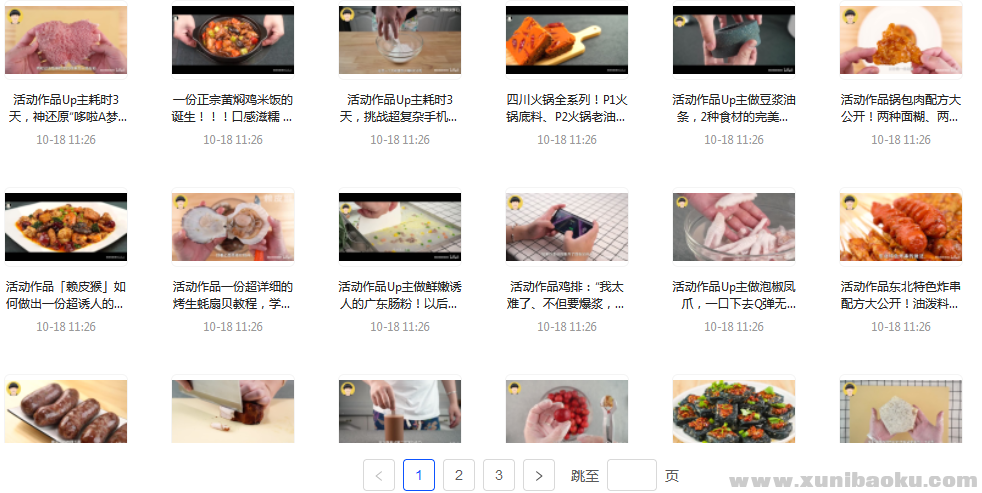
Task: Go to page 3 of results
Action: pyautogui.click(x=498, y=475)
